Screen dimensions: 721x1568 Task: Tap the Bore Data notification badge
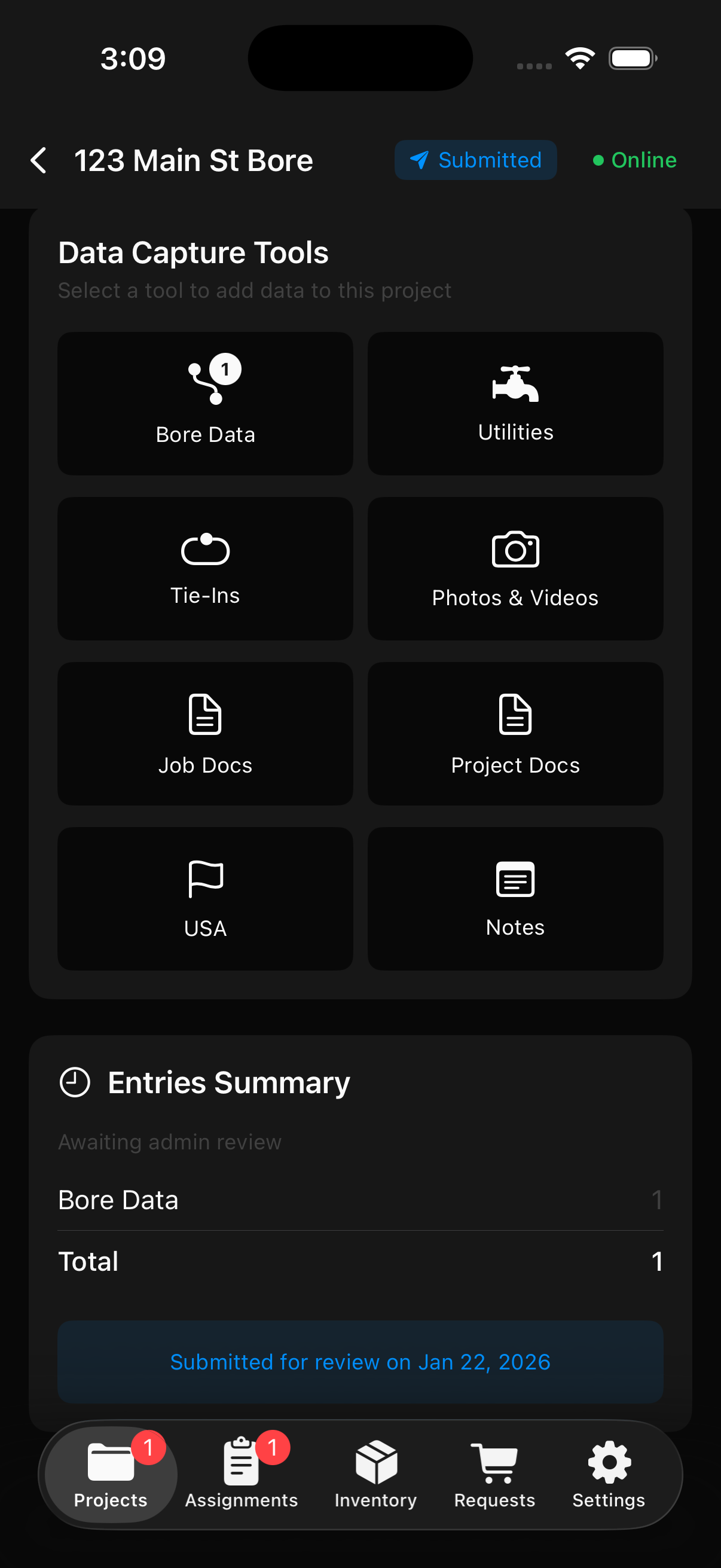click(225, 368)
